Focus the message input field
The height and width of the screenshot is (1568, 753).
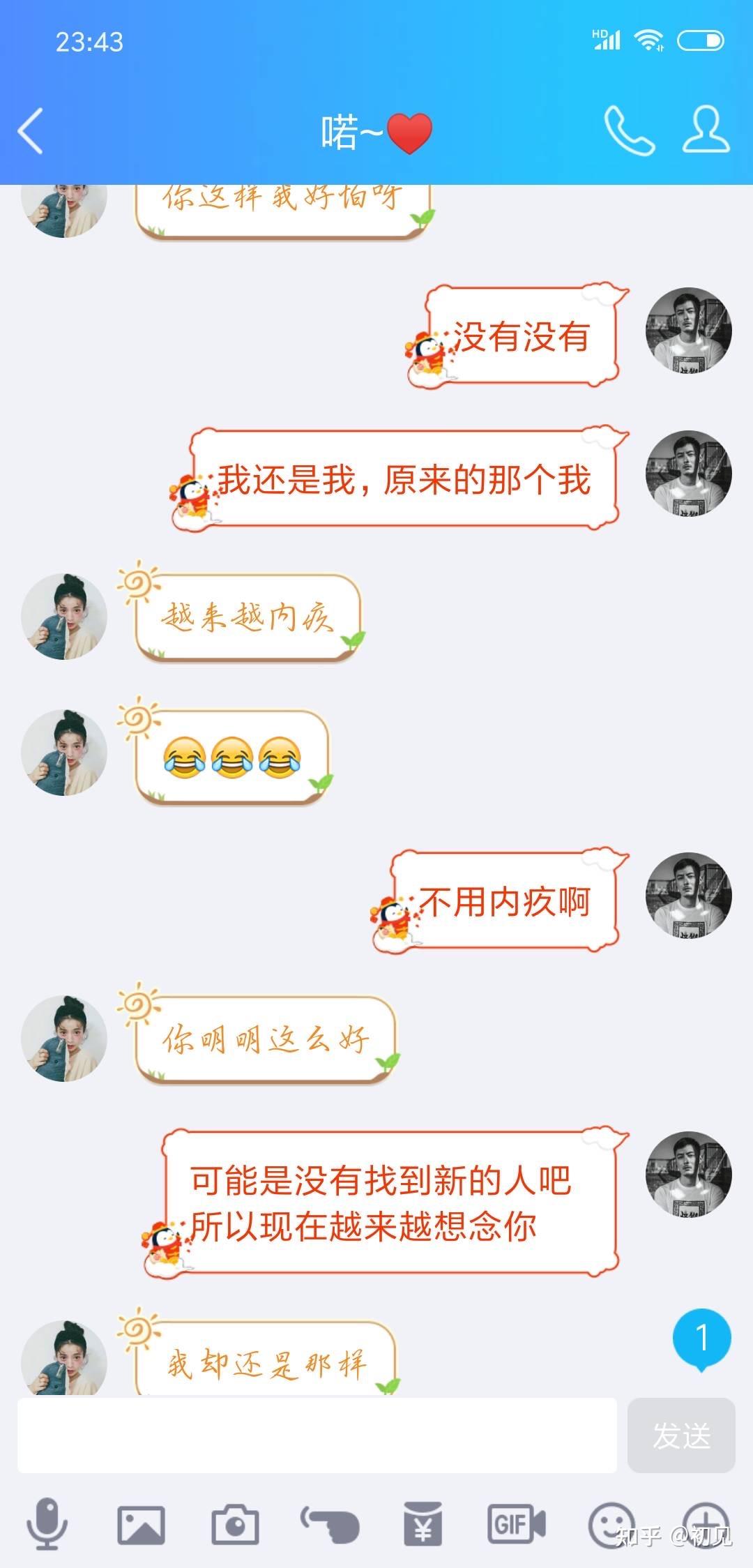[x=317, y=1435]
